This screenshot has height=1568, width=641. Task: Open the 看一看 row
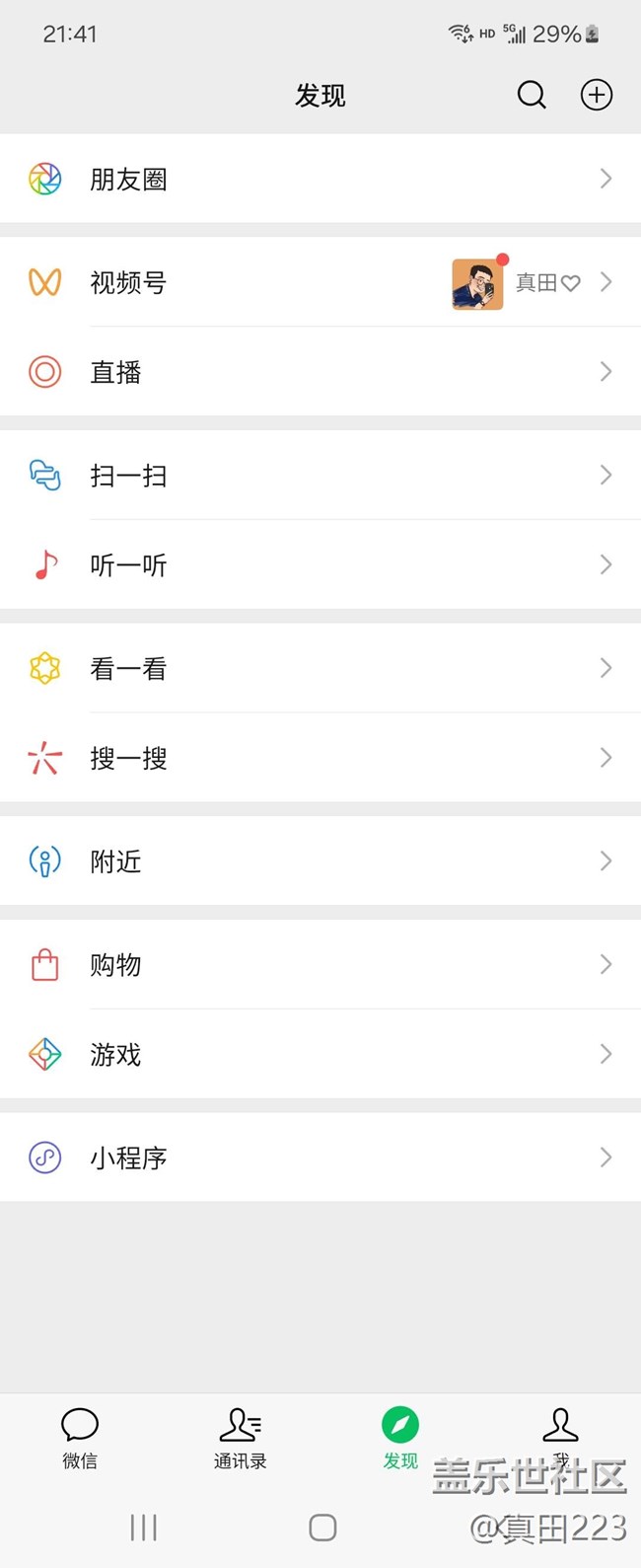click(x=320, y=668)
